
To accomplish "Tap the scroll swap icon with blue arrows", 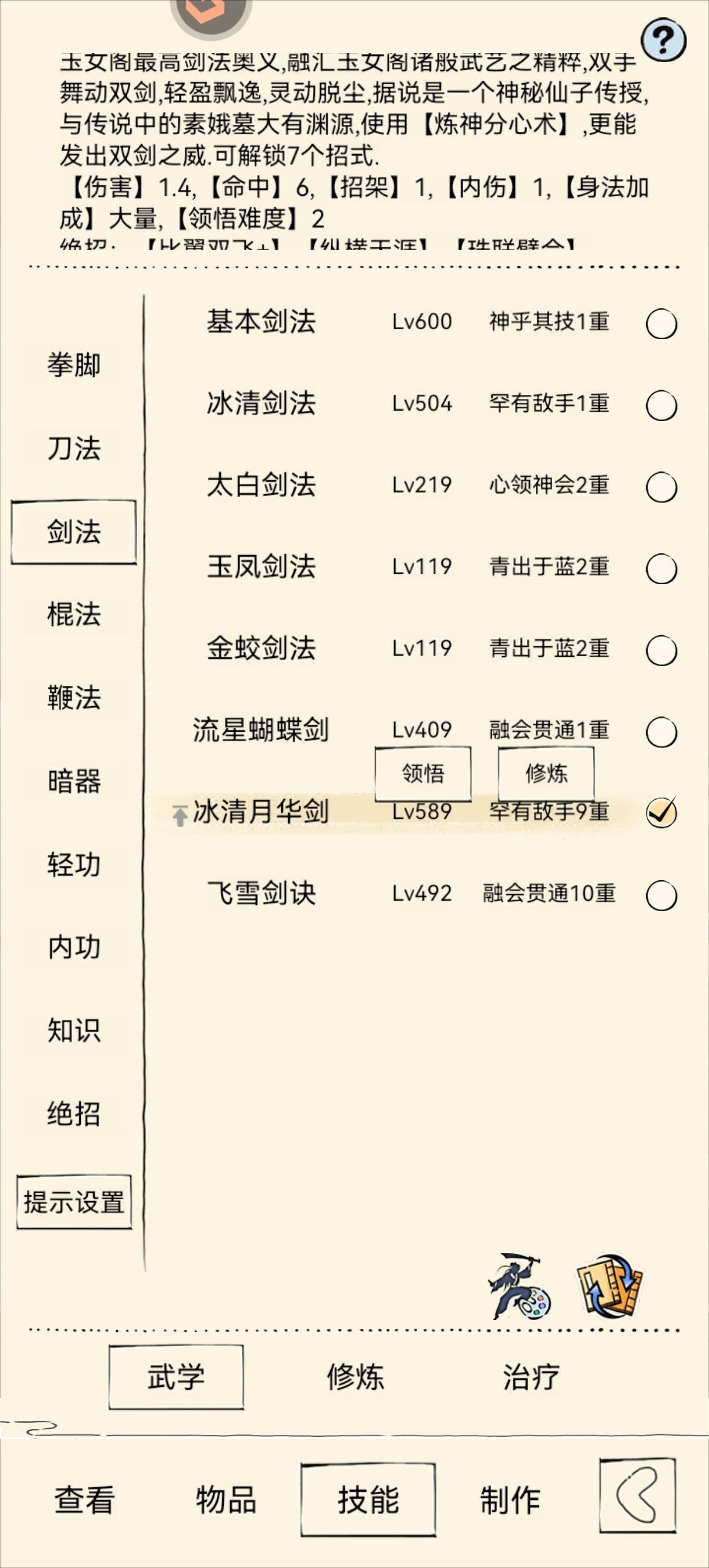I will [x=610, y=1286].
